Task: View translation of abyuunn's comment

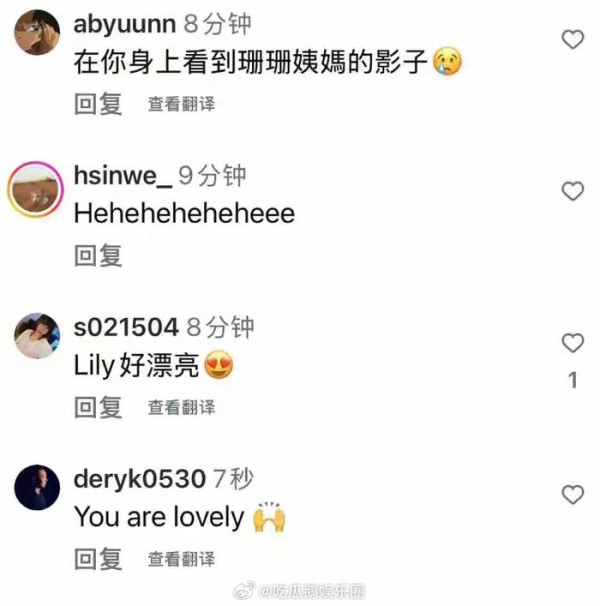Action: point(181,104)
